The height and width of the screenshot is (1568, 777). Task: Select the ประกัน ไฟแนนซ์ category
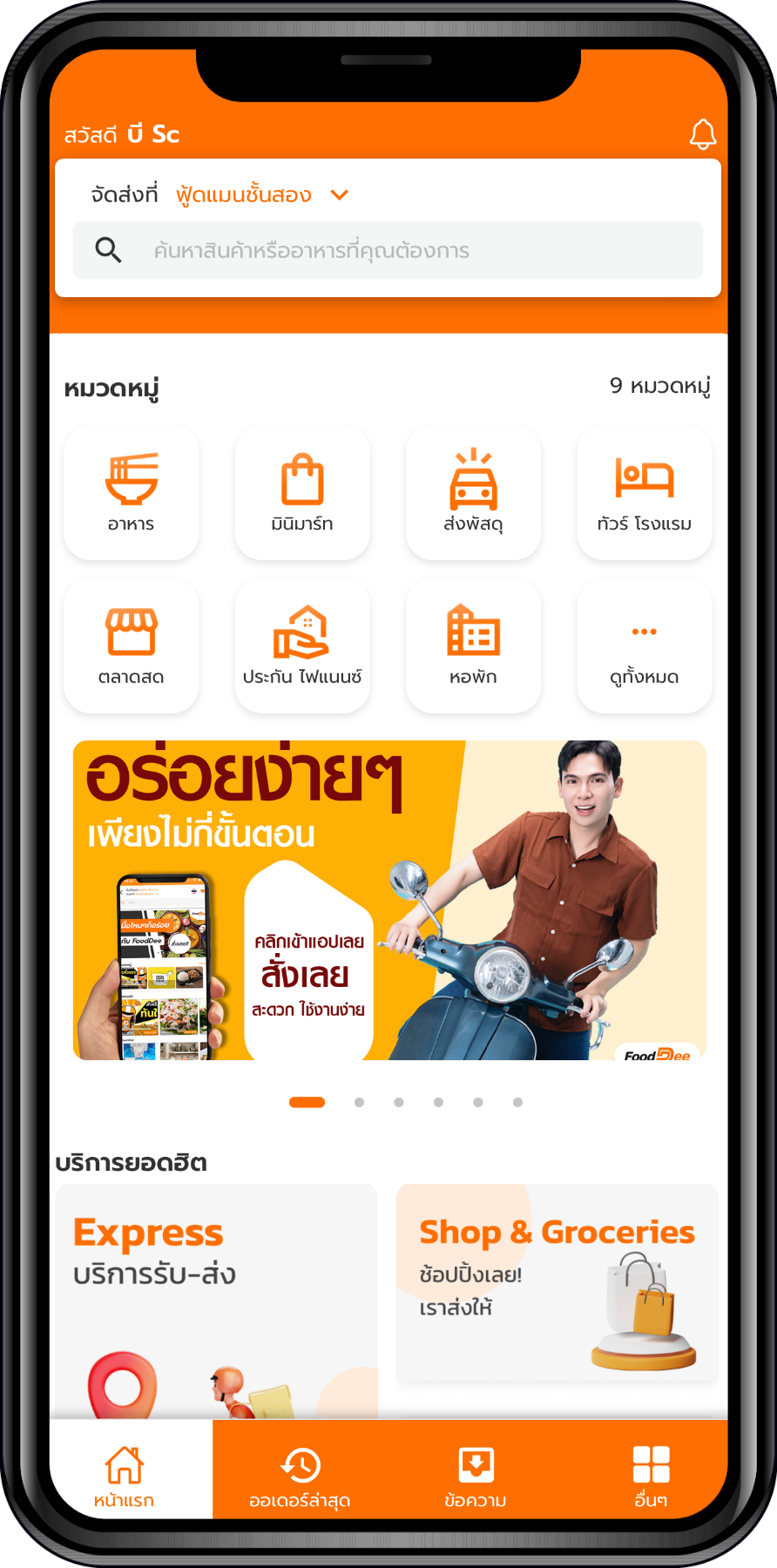pyautogui.click(x=302, y=645)
